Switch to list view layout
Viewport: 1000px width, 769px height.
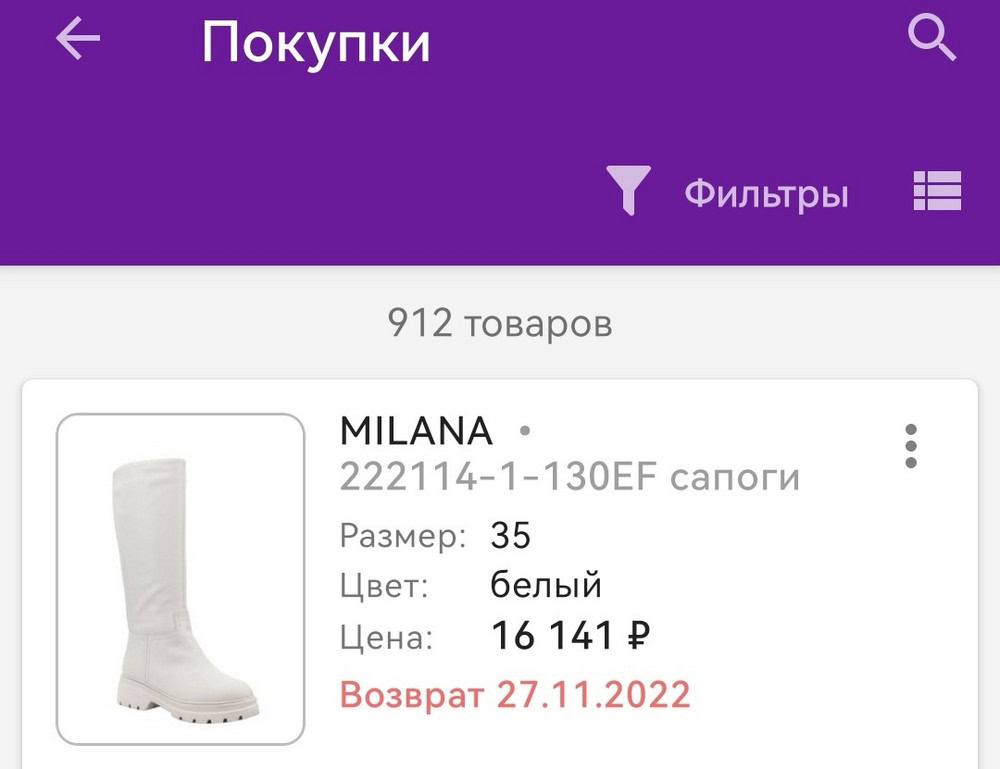click(x=937, y=191)
